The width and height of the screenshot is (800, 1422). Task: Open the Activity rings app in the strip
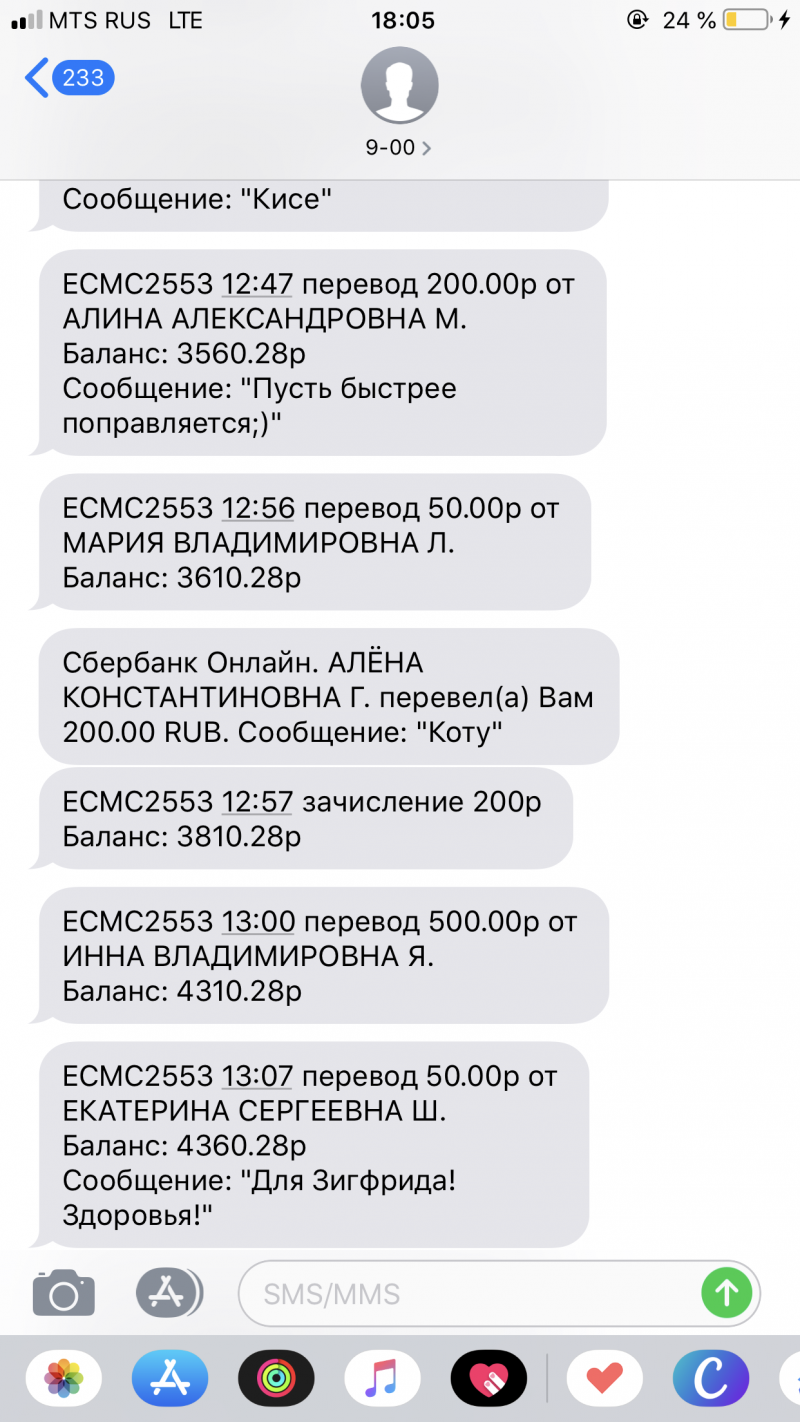[x=276, y=1378]
